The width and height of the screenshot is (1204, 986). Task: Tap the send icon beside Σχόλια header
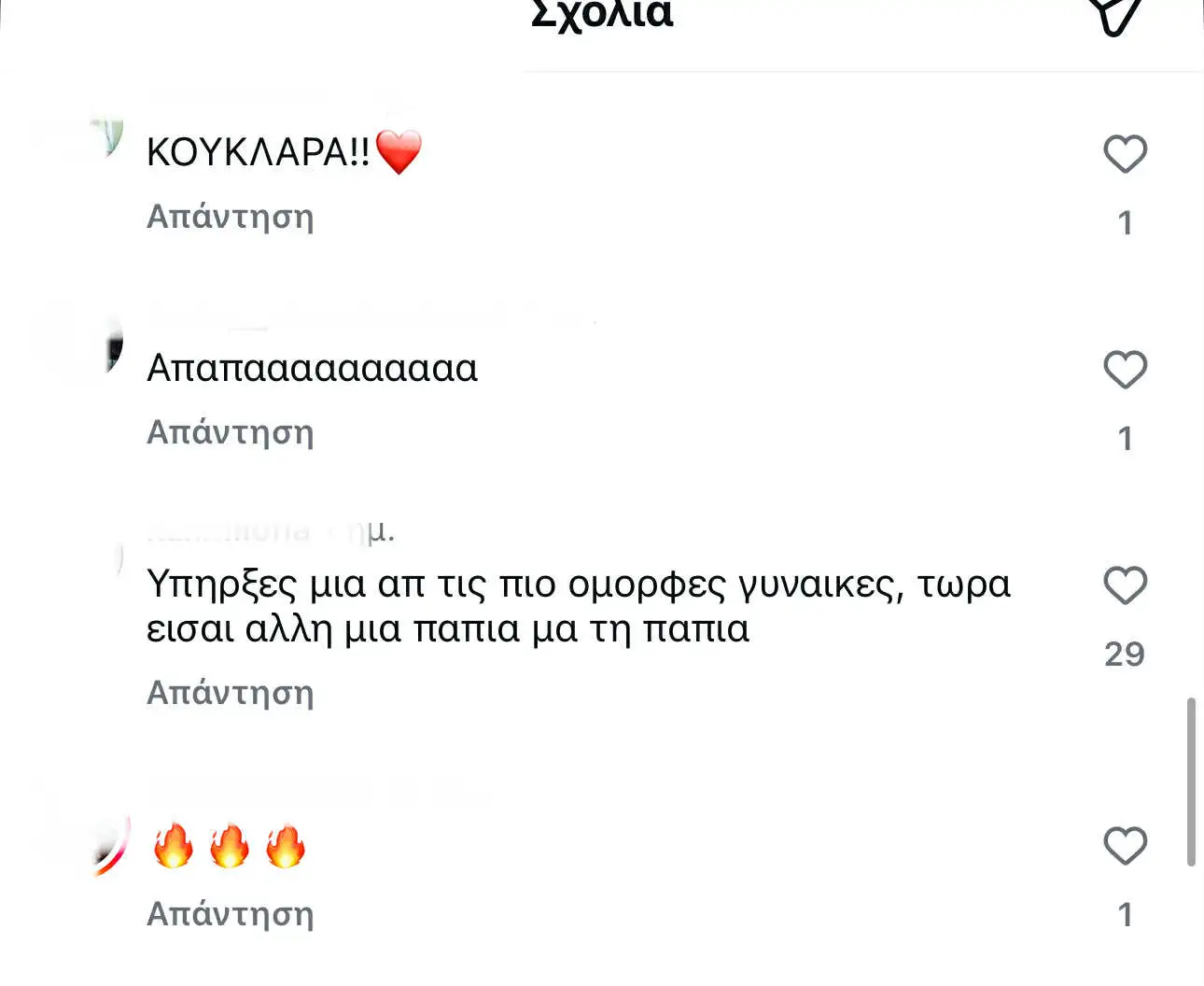click(x=1116, y=14)
